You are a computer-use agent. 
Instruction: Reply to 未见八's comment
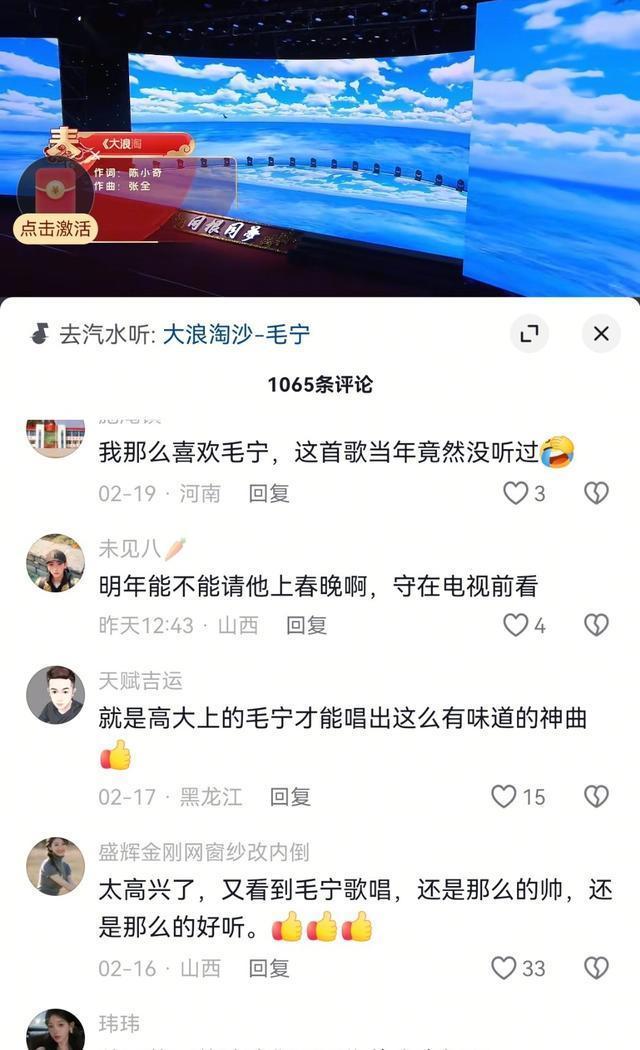tap(306, 625)
